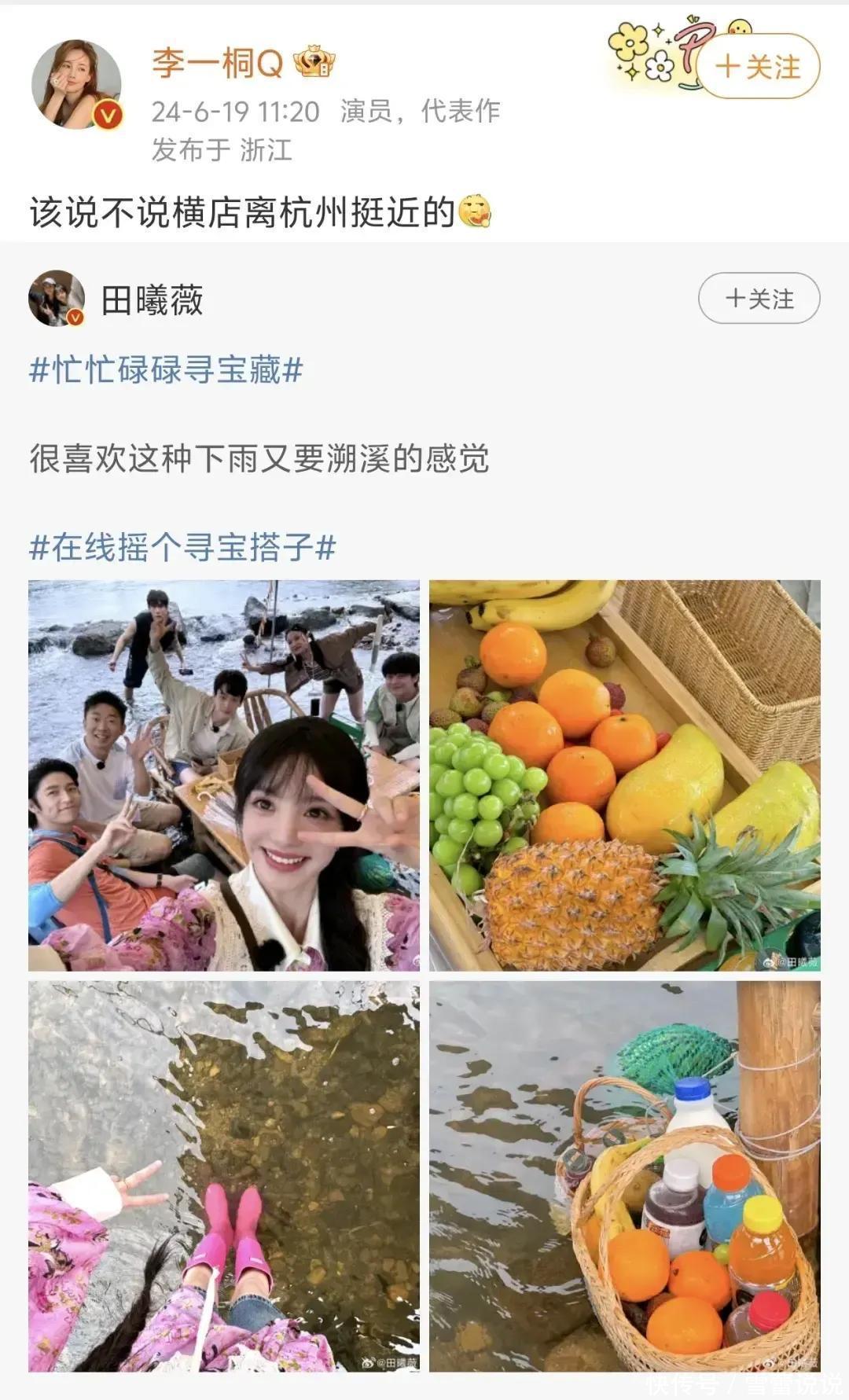This screenshot has height=1400, width=849.
Task: Open the pink rain boots photo
Action: click(224, 1176)
